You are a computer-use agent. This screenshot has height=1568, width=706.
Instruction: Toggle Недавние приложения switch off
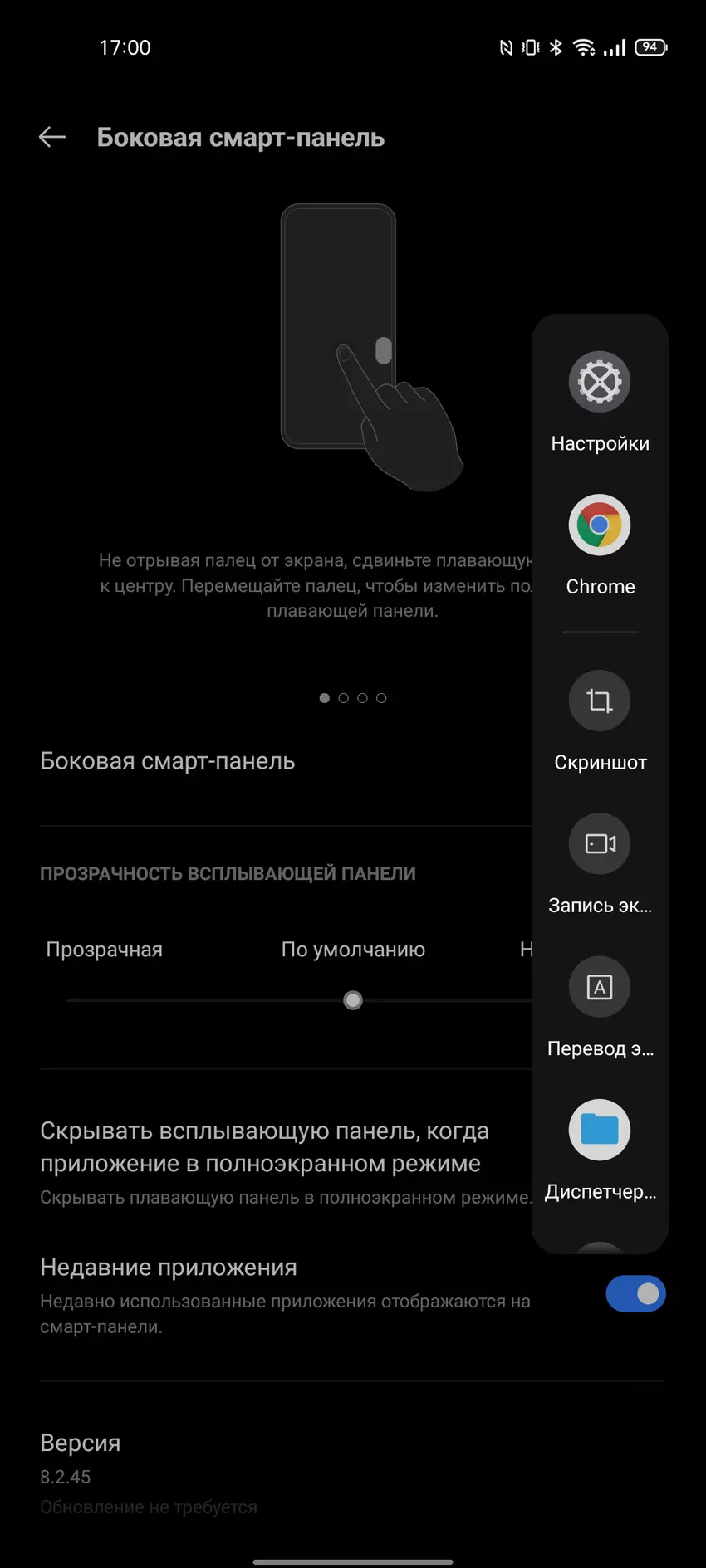tap(635, 1294)
